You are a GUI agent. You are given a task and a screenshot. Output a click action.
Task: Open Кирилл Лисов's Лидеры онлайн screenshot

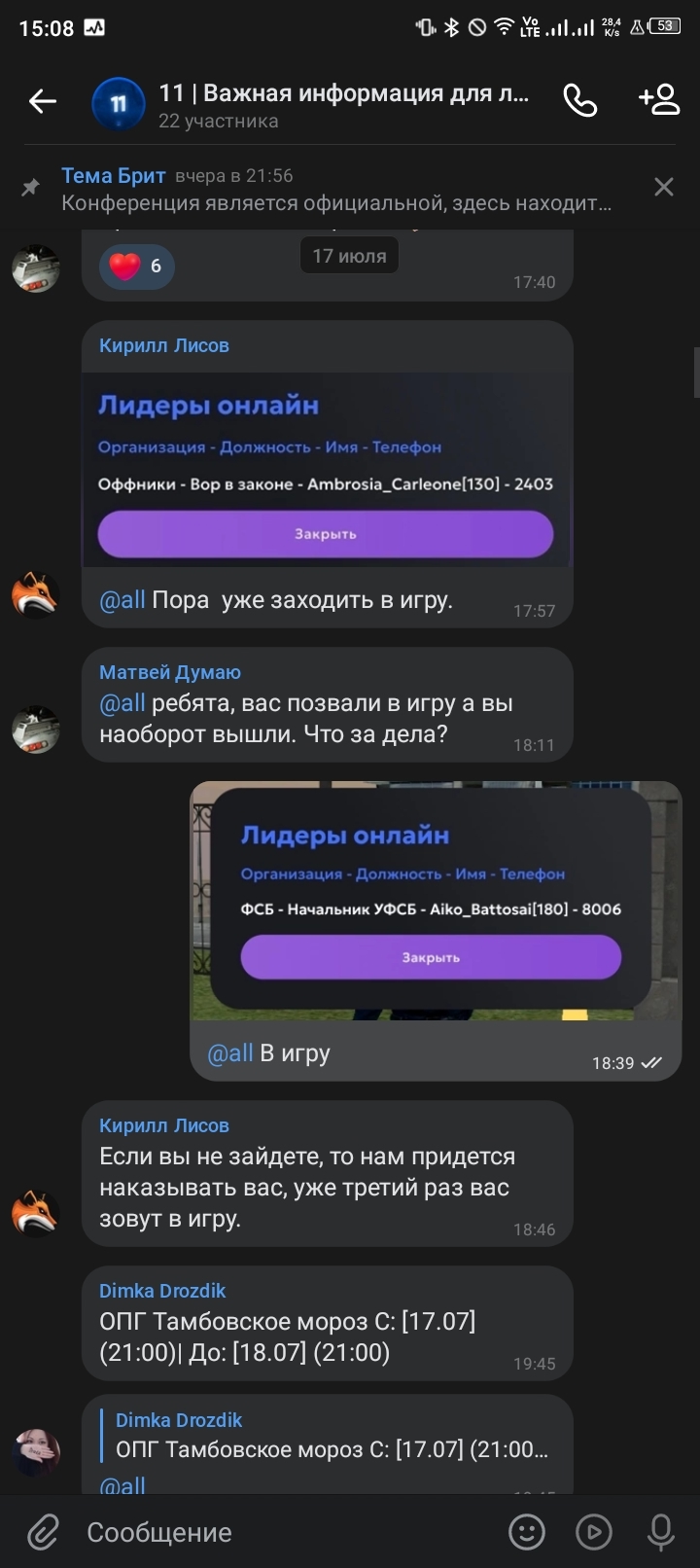point(327,469)
